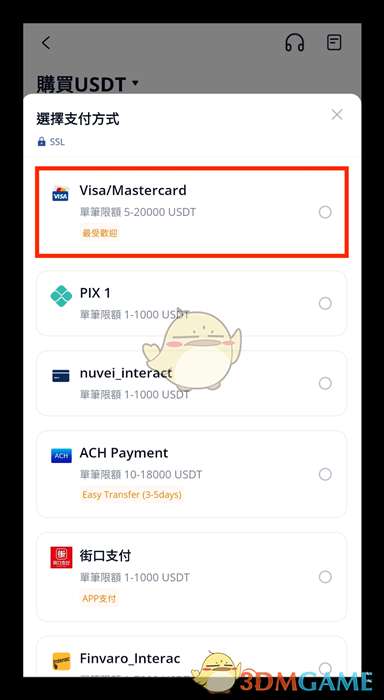
Task: Pick nuvei_interact payment method
Action: pyautogui.click(x=192, y=383)
